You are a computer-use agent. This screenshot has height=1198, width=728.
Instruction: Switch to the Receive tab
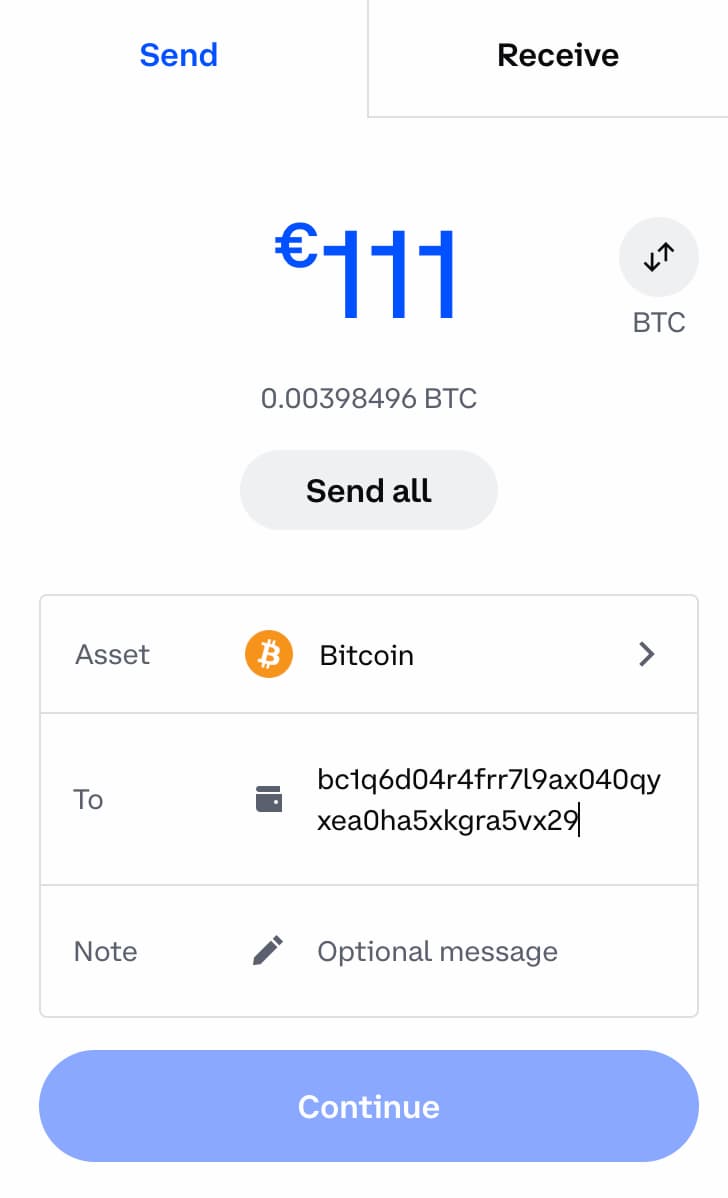click(557, 55)
